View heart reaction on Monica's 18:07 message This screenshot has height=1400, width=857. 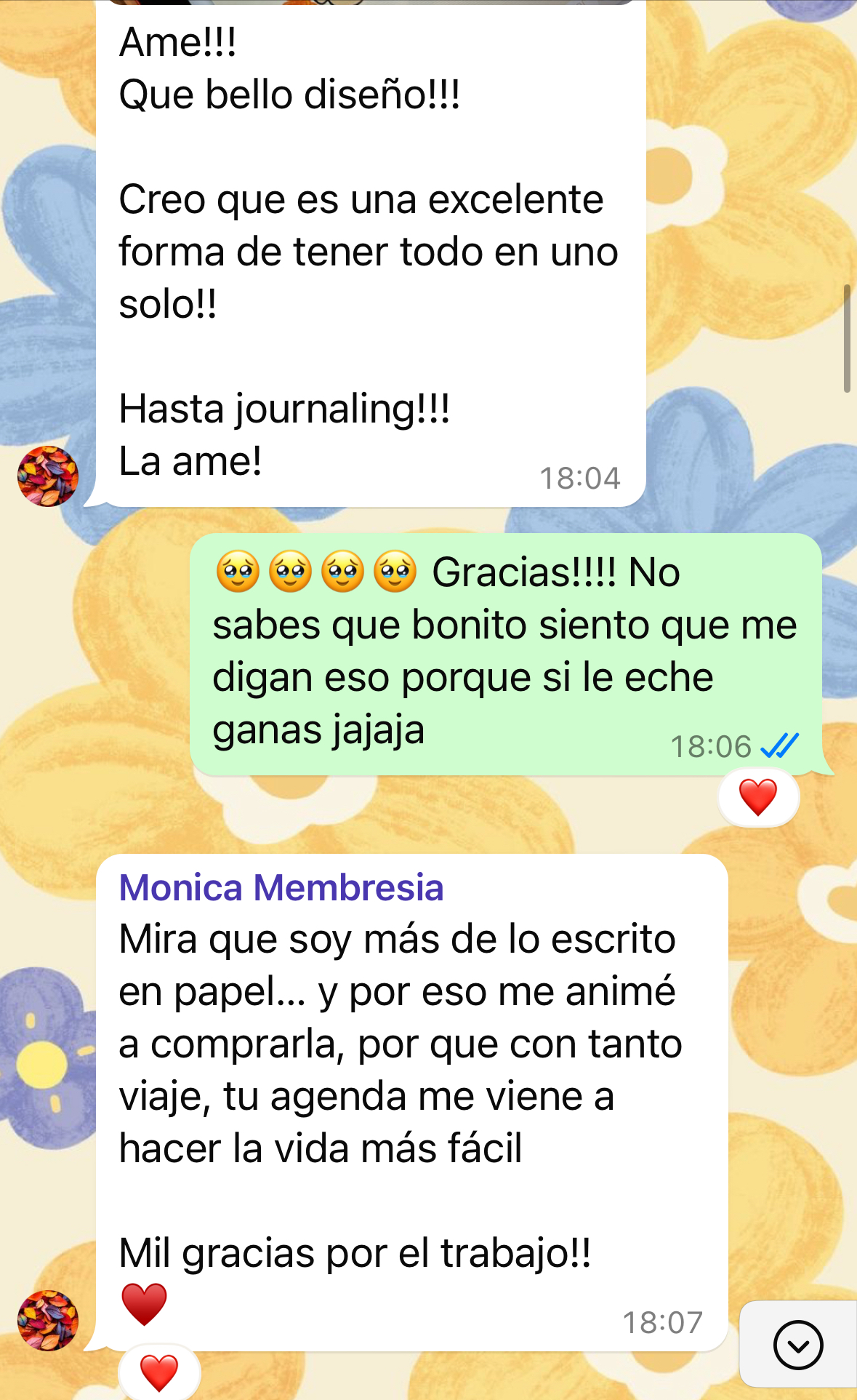pyautogui.click(x=159, y=1372)
